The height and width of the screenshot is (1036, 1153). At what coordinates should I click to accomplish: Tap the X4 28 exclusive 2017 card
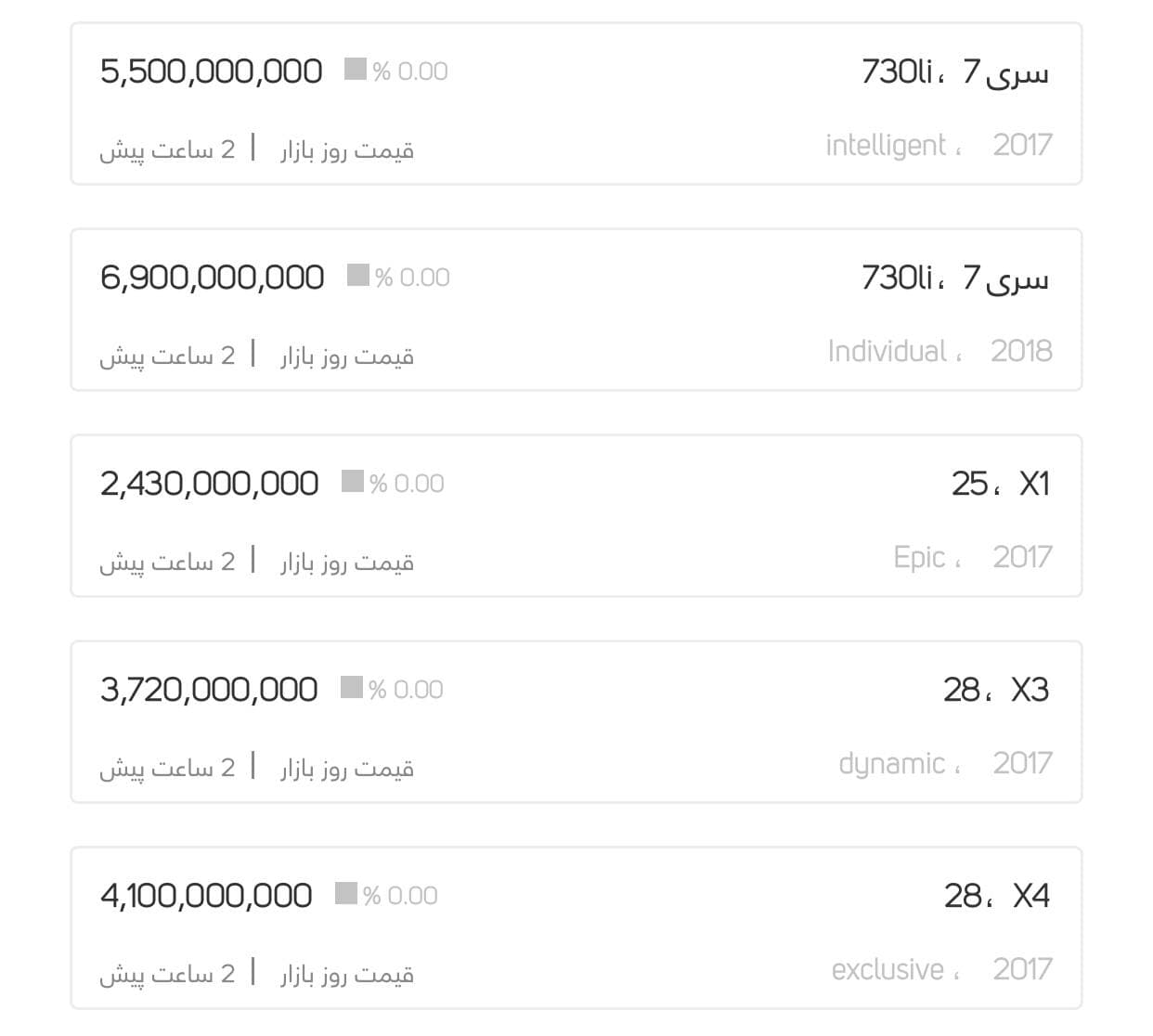coord(576,928)
